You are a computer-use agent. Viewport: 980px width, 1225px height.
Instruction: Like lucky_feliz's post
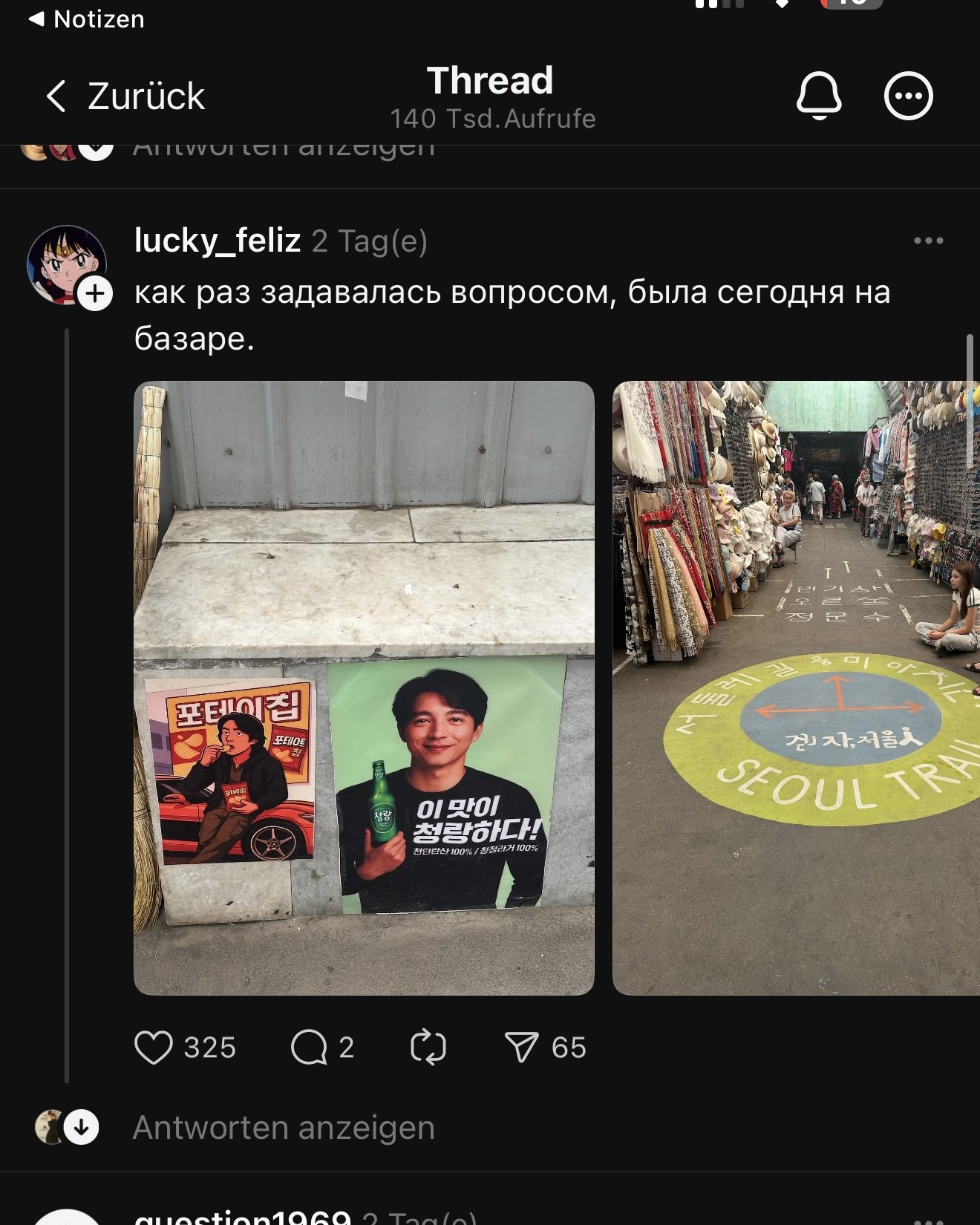tap(154, 1048)
